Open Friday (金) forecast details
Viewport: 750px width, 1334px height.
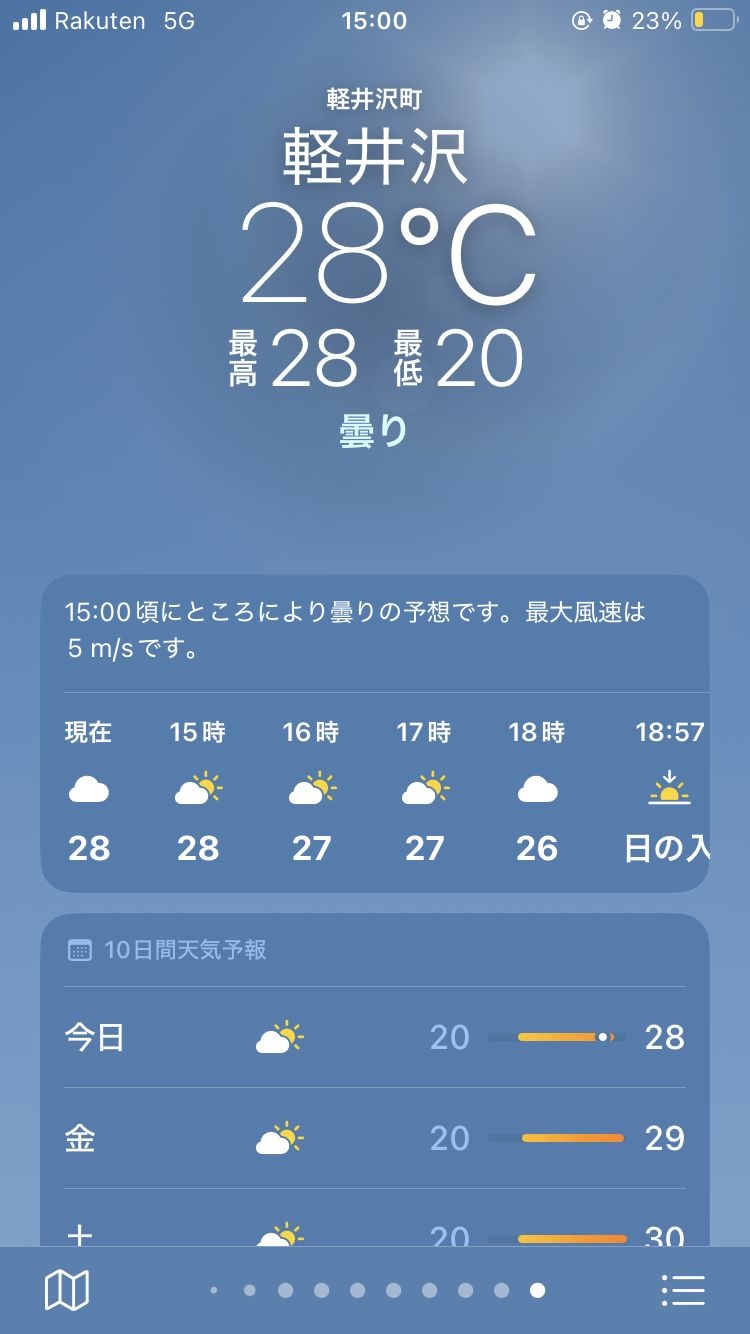click(374, 1138)
